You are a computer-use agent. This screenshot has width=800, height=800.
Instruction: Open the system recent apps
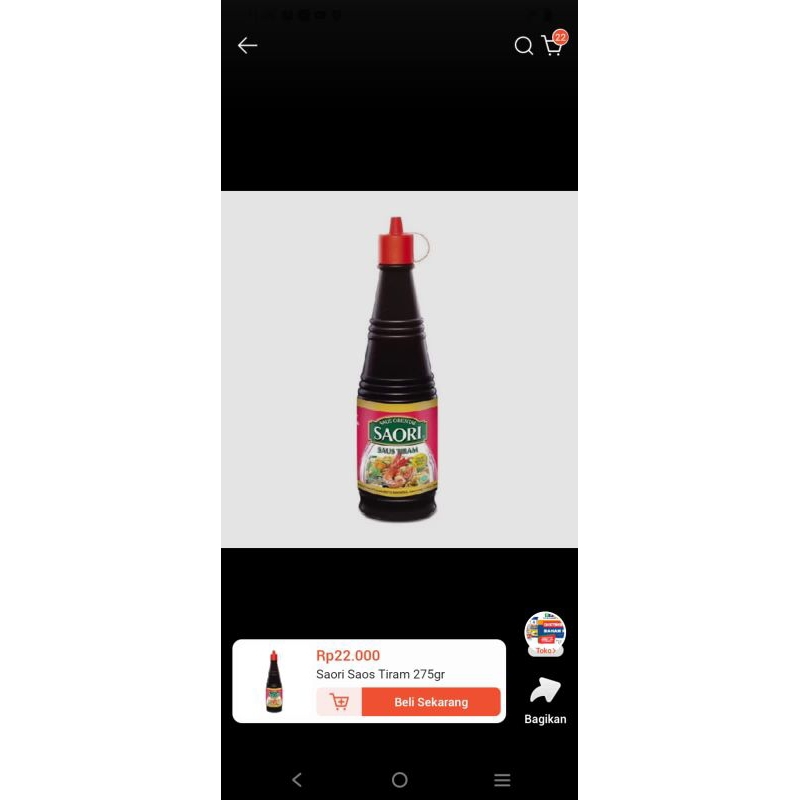[502, 780]
